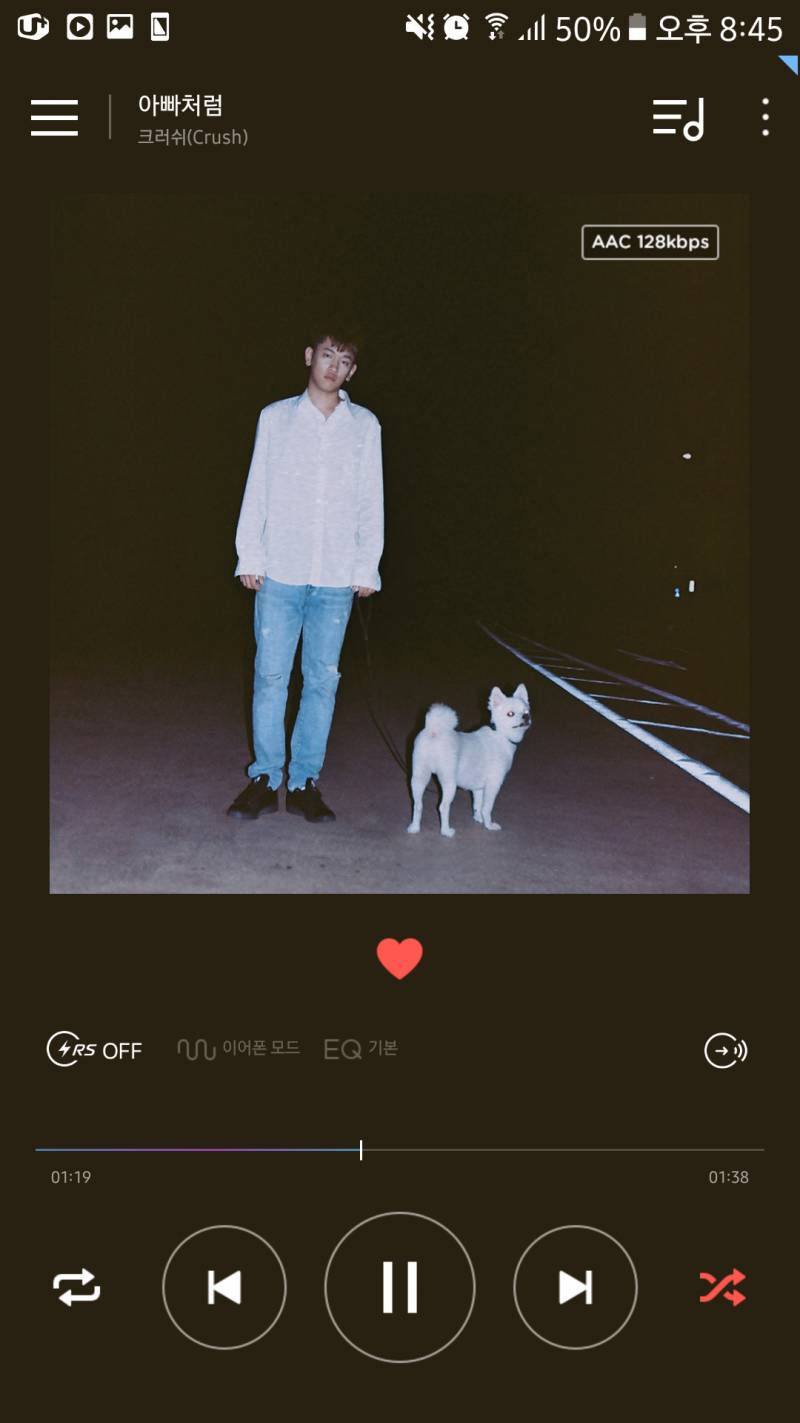The image size is (800, 1423).
Task: Tap the hamburger navigation menu
Action: pos(54,118)
